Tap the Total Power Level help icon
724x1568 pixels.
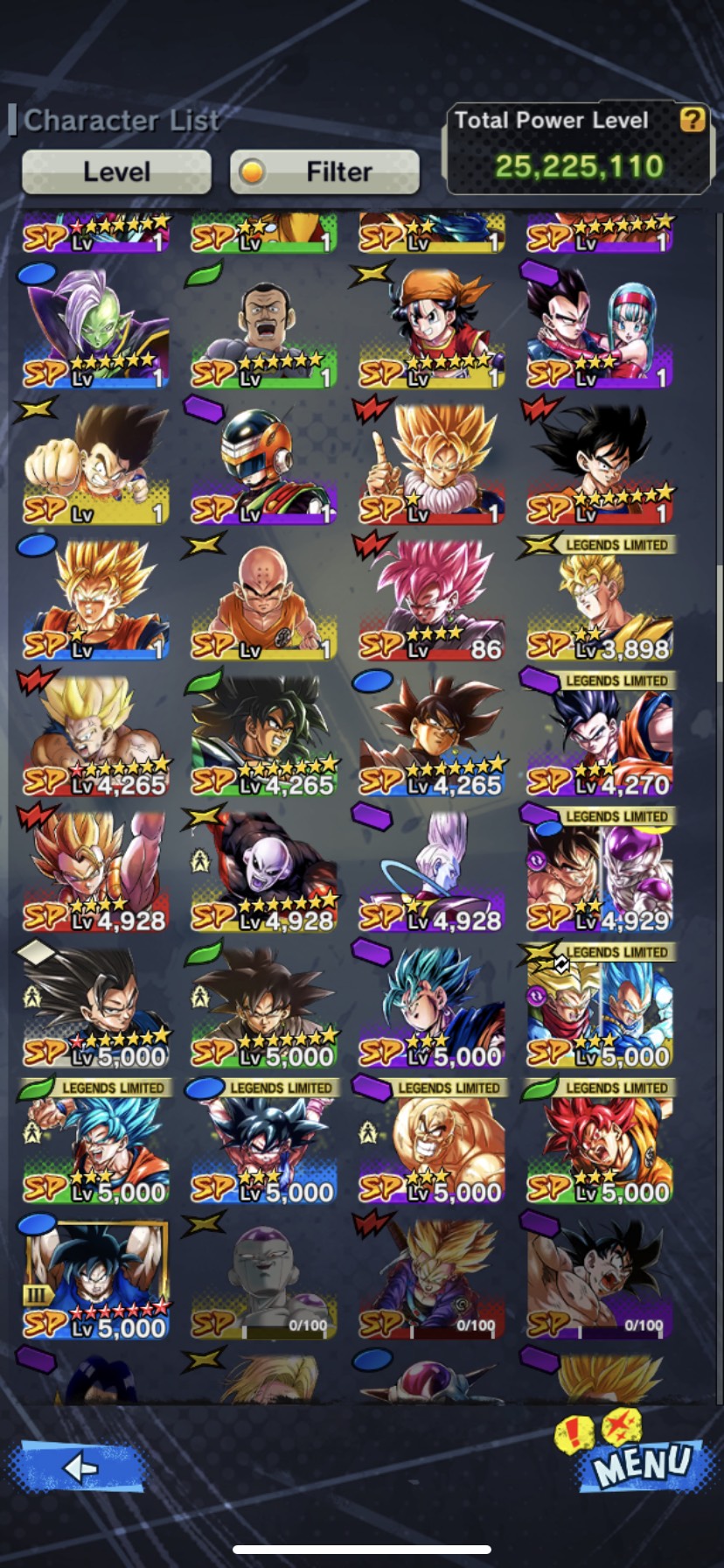coord(693,120)
